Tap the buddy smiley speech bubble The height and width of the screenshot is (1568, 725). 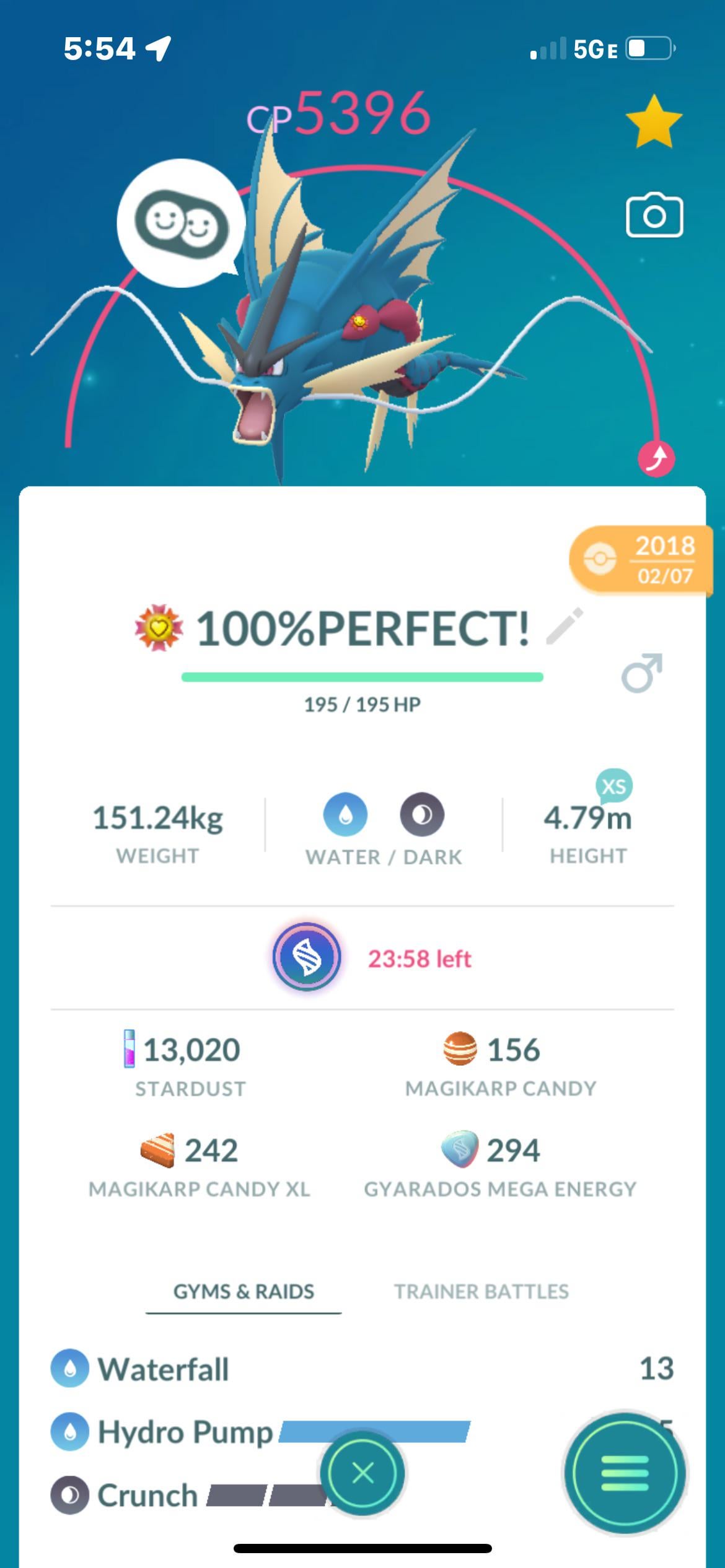click(x=181, y=223)
